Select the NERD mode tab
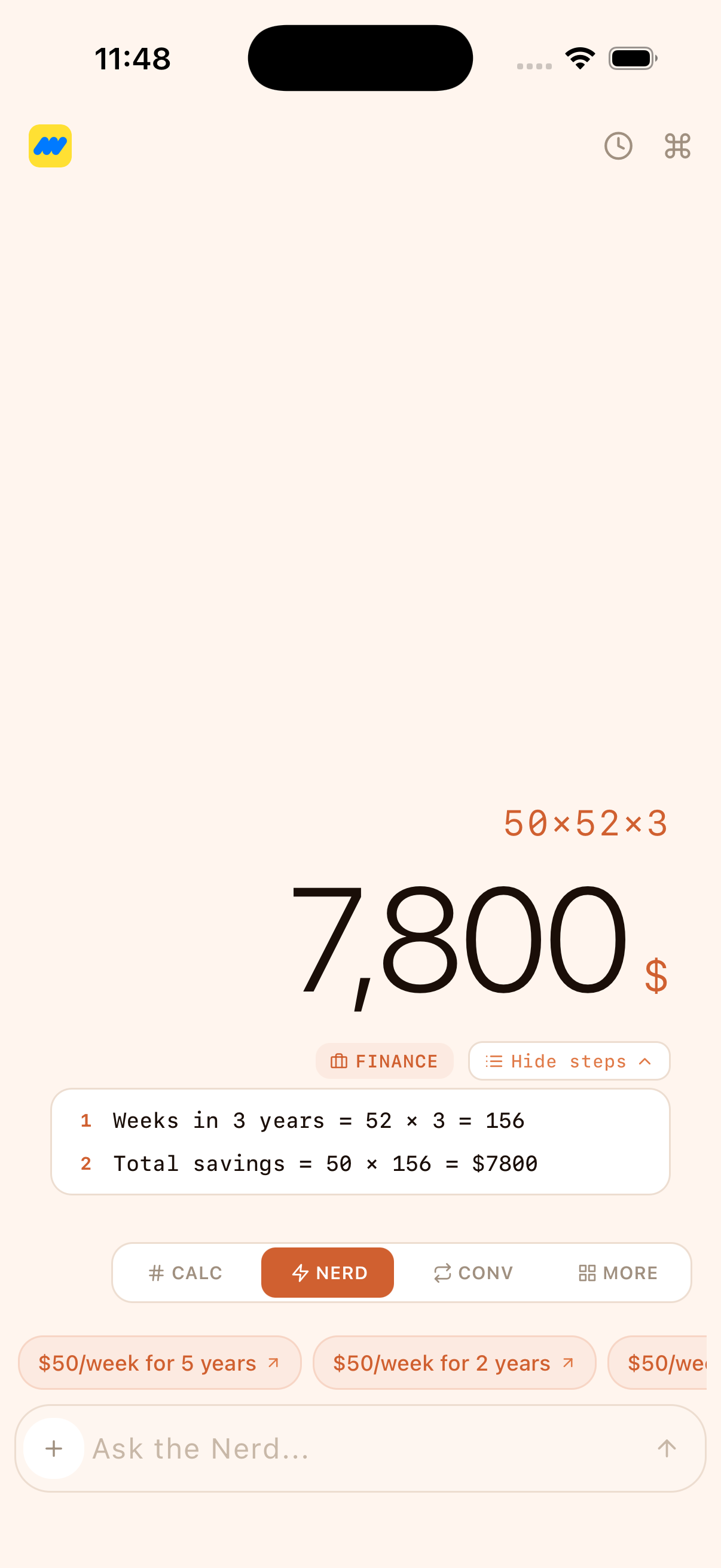 pos(328,1273)
